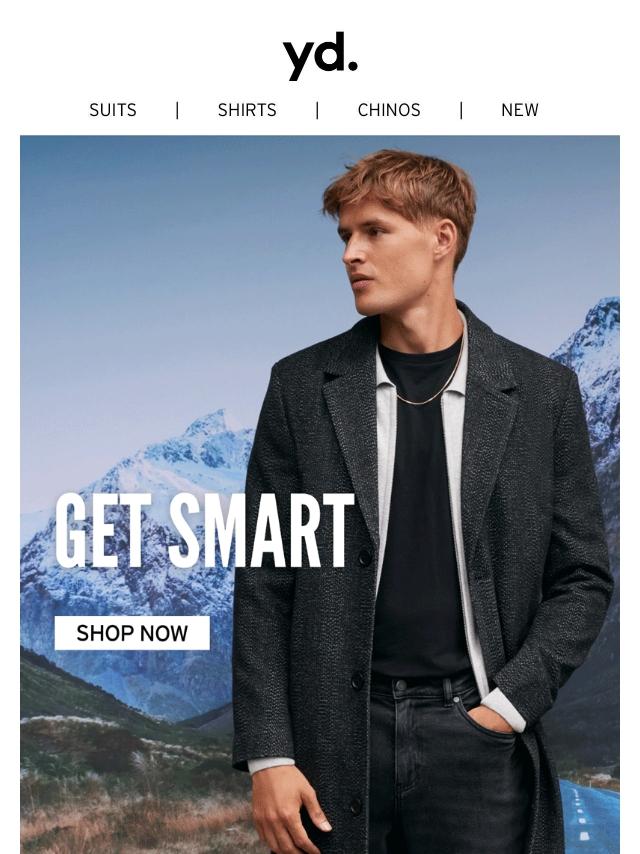
Task: Go to the CHINOS section
Action: pyautogui.click(x=389, y=110)
